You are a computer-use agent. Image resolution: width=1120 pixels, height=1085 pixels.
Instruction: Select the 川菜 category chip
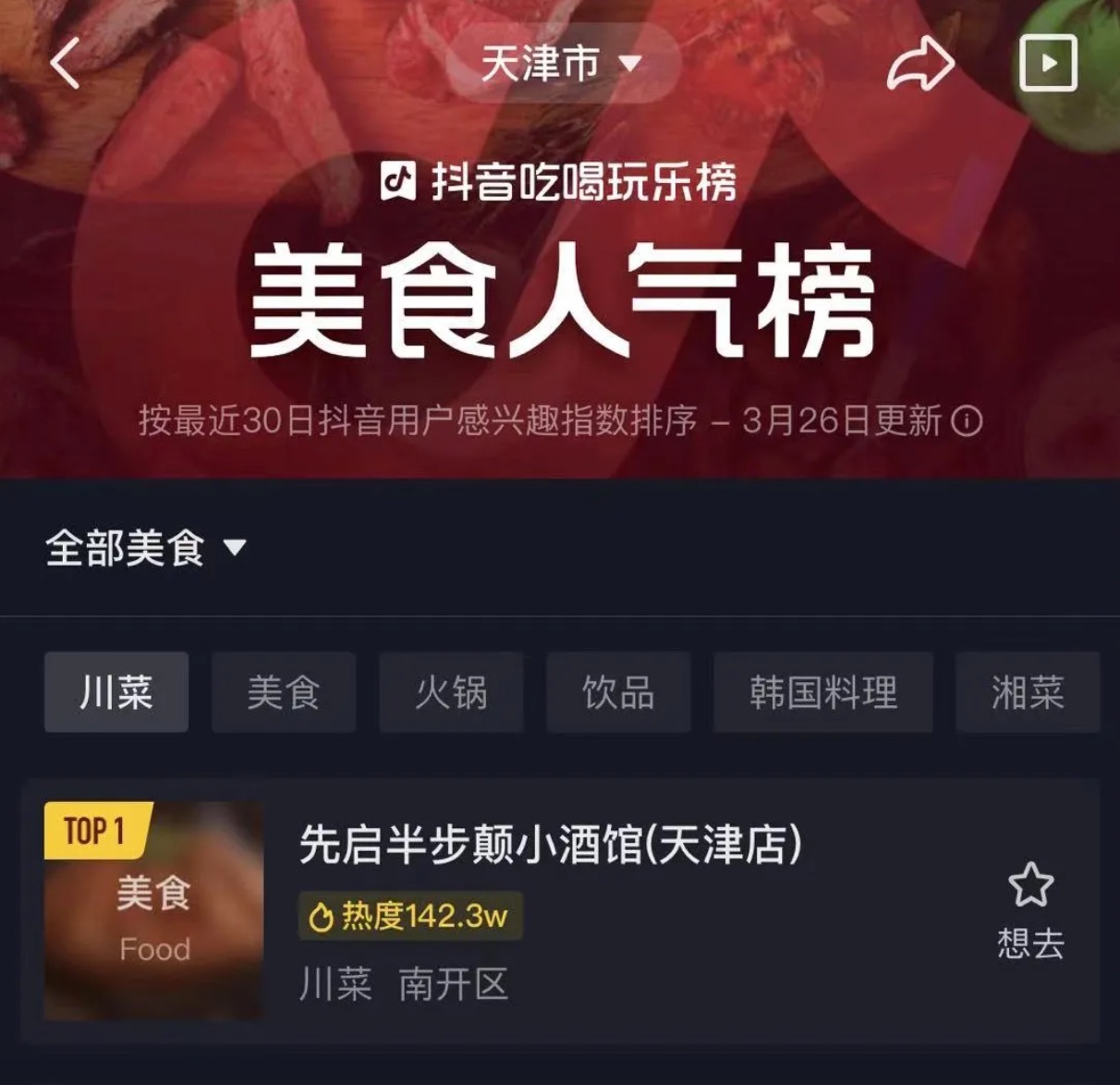click(x=116, y=692)
